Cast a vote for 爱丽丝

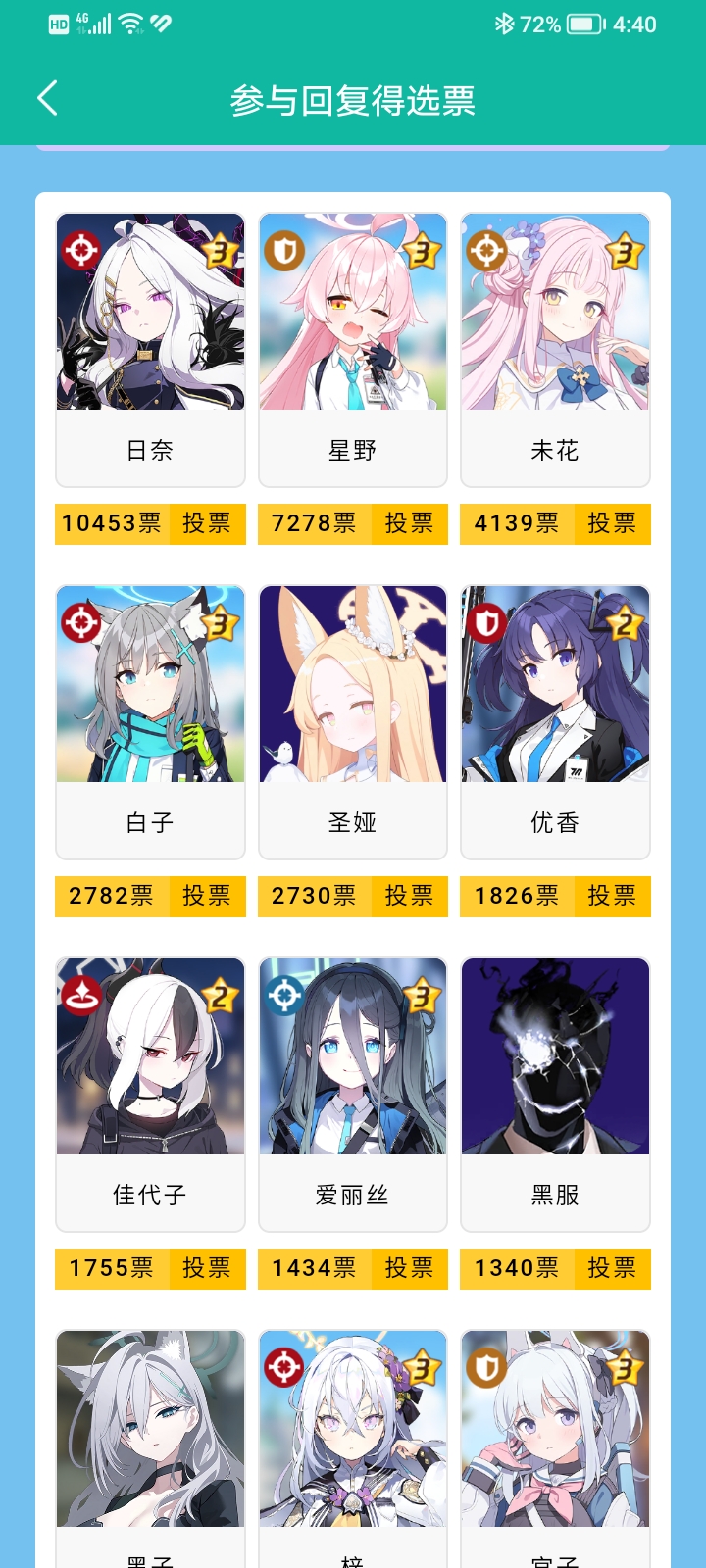pyautogui.click(x=409, y=1268)
